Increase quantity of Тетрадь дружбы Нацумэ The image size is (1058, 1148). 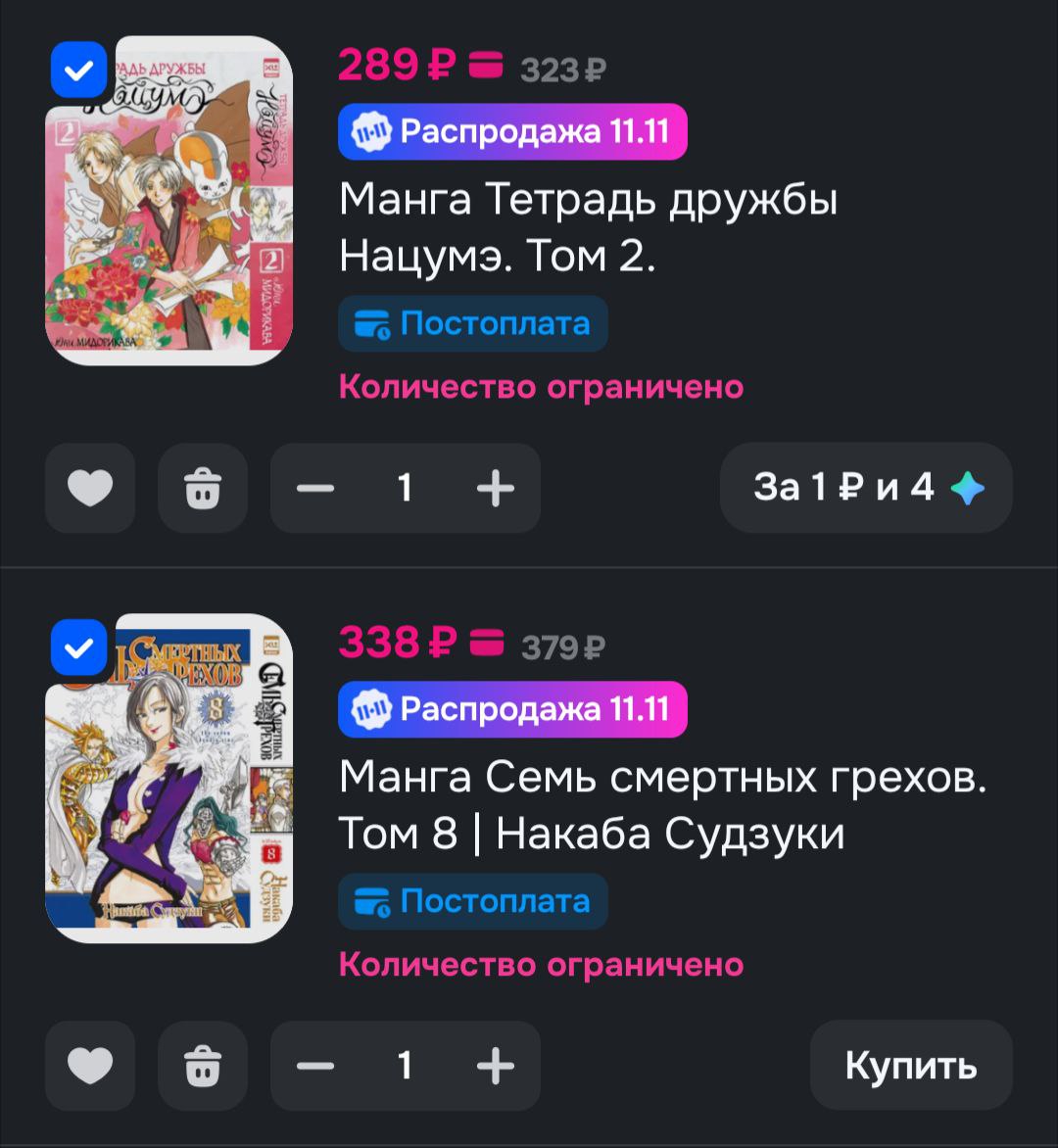pos(496,488)
